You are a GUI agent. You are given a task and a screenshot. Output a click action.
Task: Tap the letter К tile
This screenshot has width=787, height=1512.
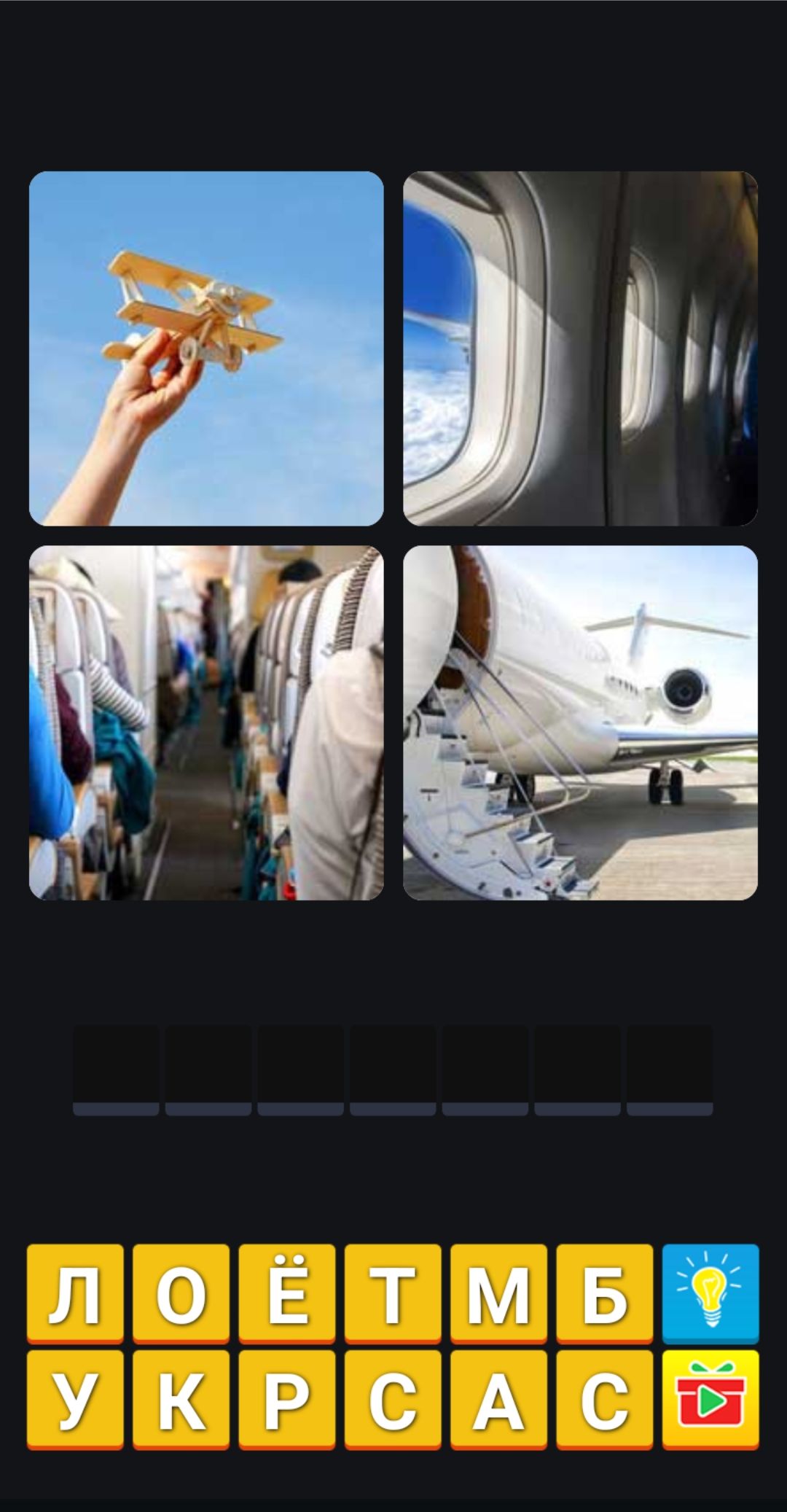[181, 1399]
